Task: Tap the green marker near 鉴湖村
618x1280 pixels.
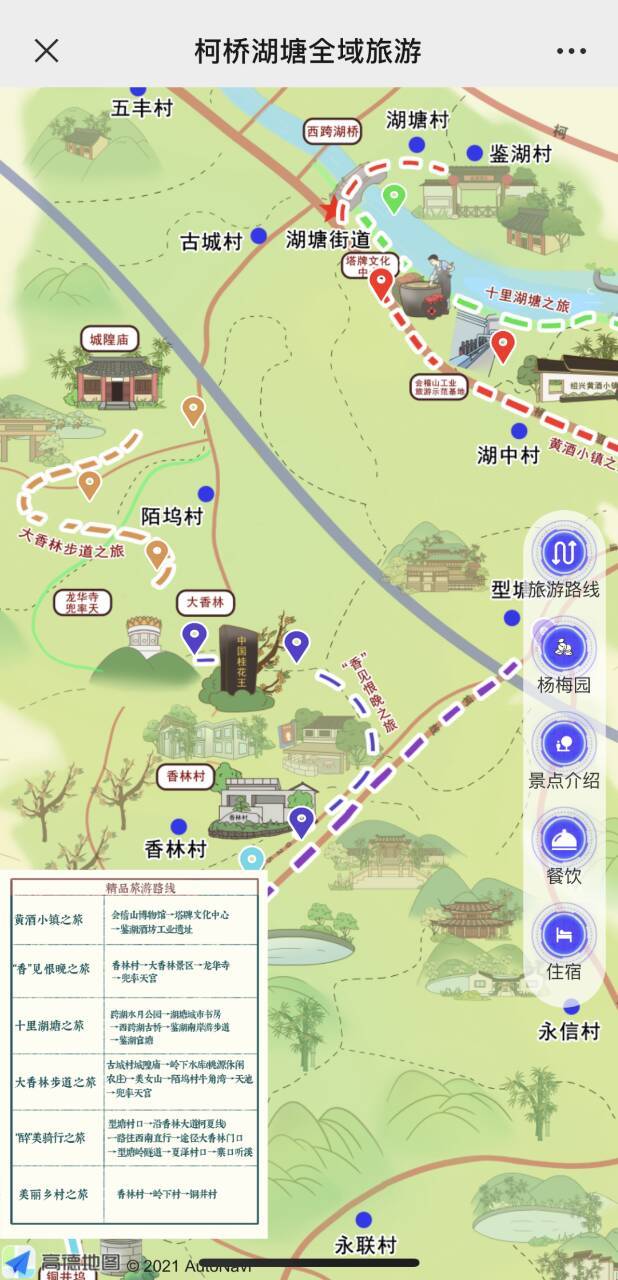Action: [394, 197]
